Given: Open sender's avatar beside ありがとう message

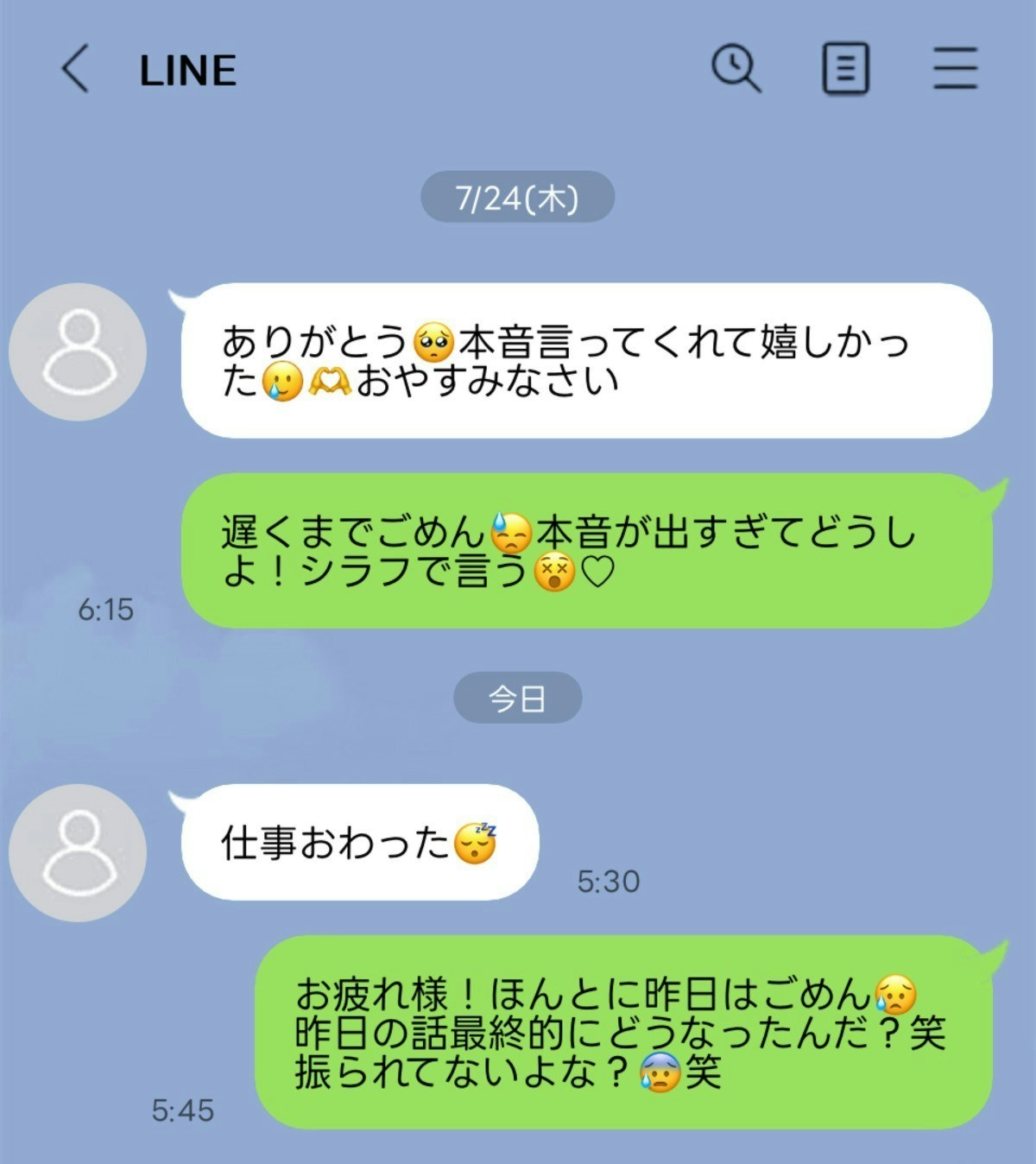Looking at the screenshot, I should 78,351.
